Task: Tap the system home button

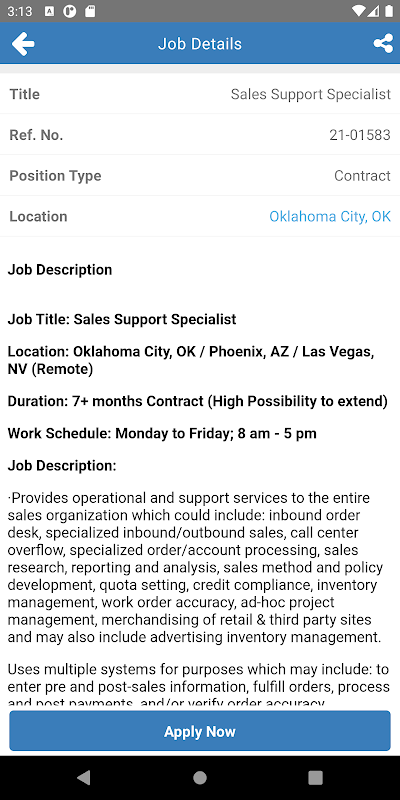Action: 200,778
